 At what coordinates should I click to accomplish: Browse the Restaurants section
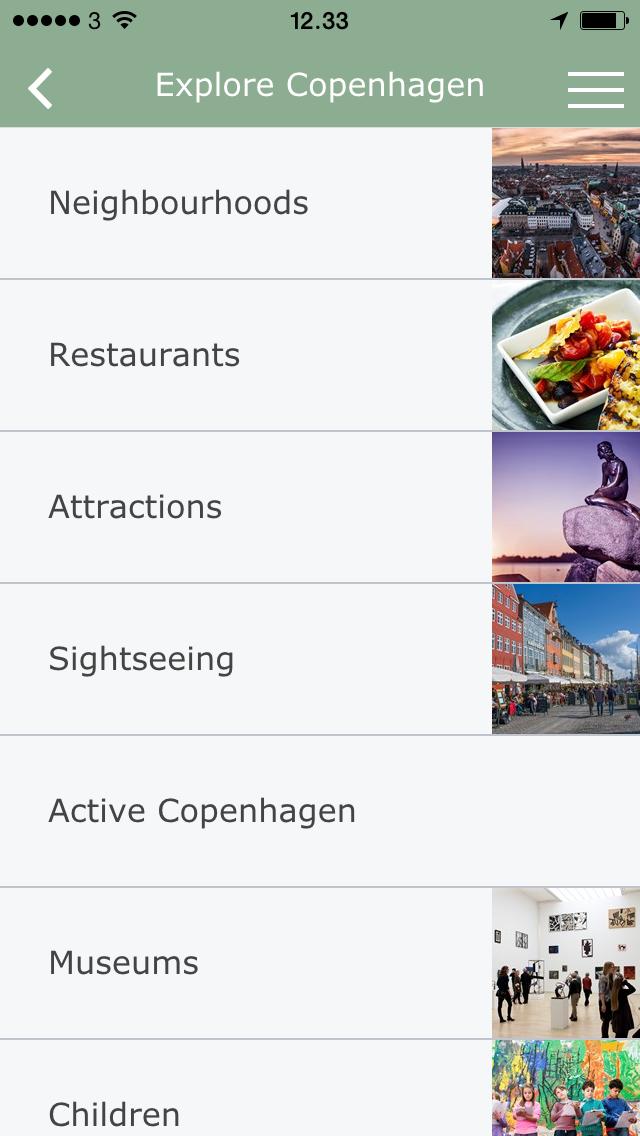(245, 356)
